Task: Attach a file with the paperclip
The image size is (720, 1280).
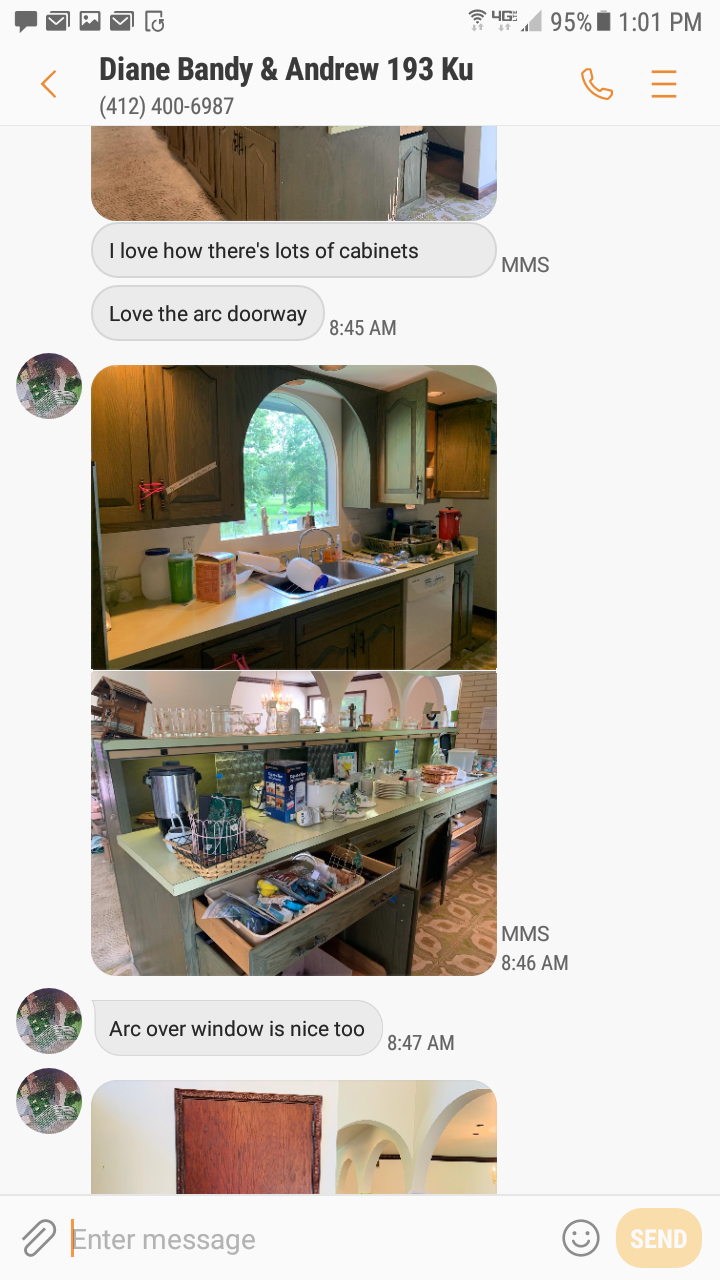Action: [38, 1239]
